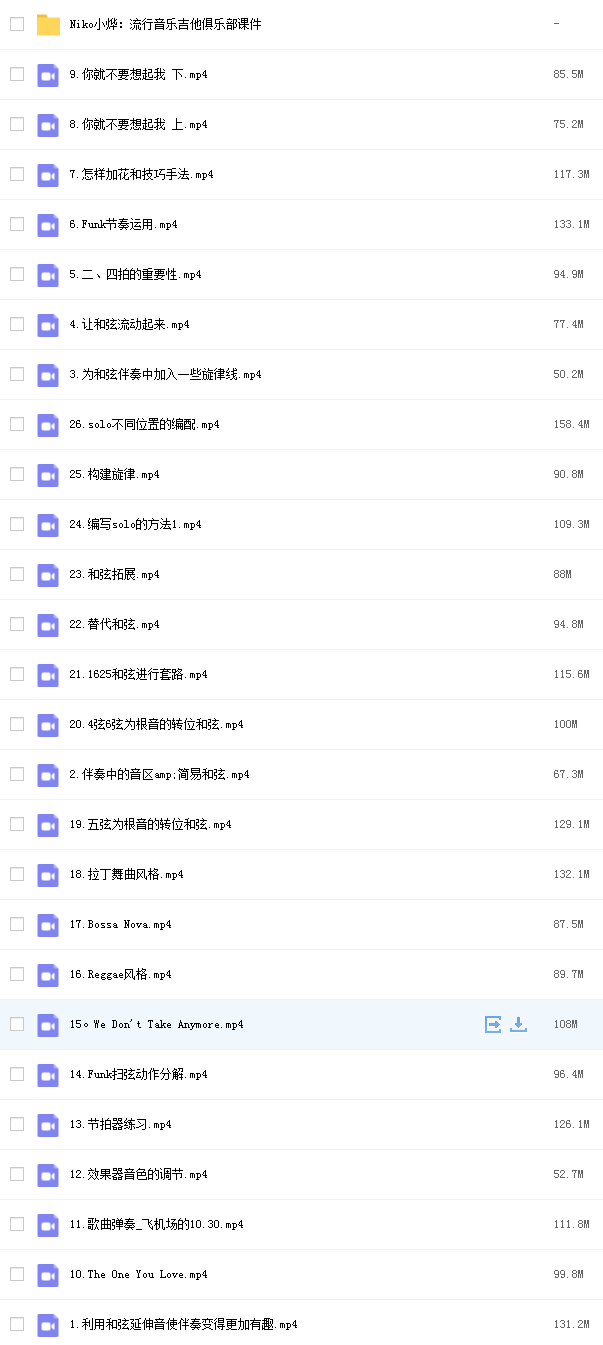Check the box for 4.让和弦流动起来.mp4
603x1345 pixels.
17,324
